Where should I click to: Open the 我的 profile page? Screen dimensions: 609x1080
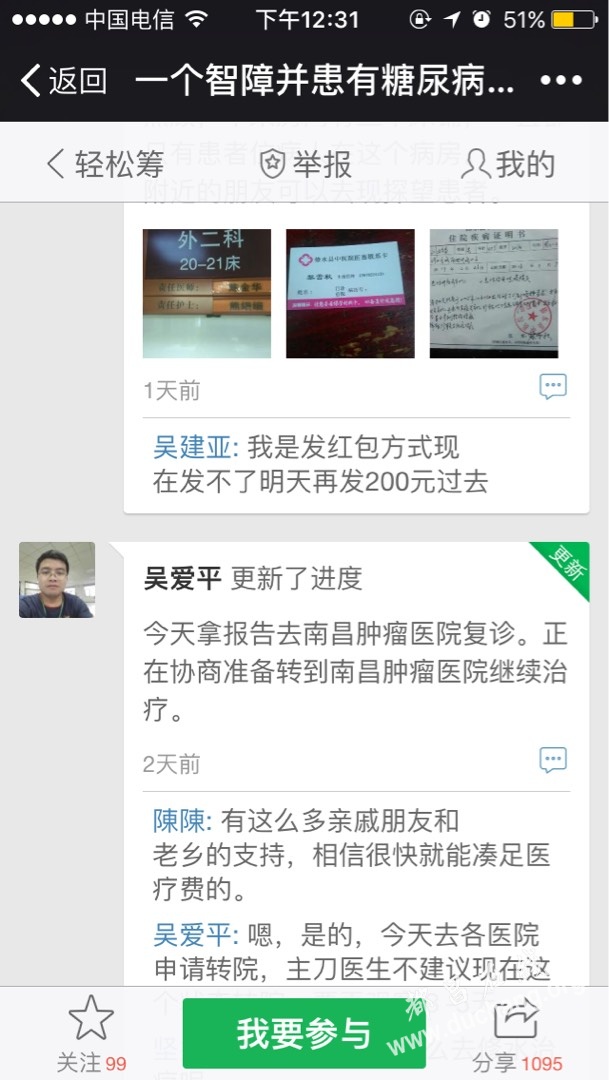point(509,163)
